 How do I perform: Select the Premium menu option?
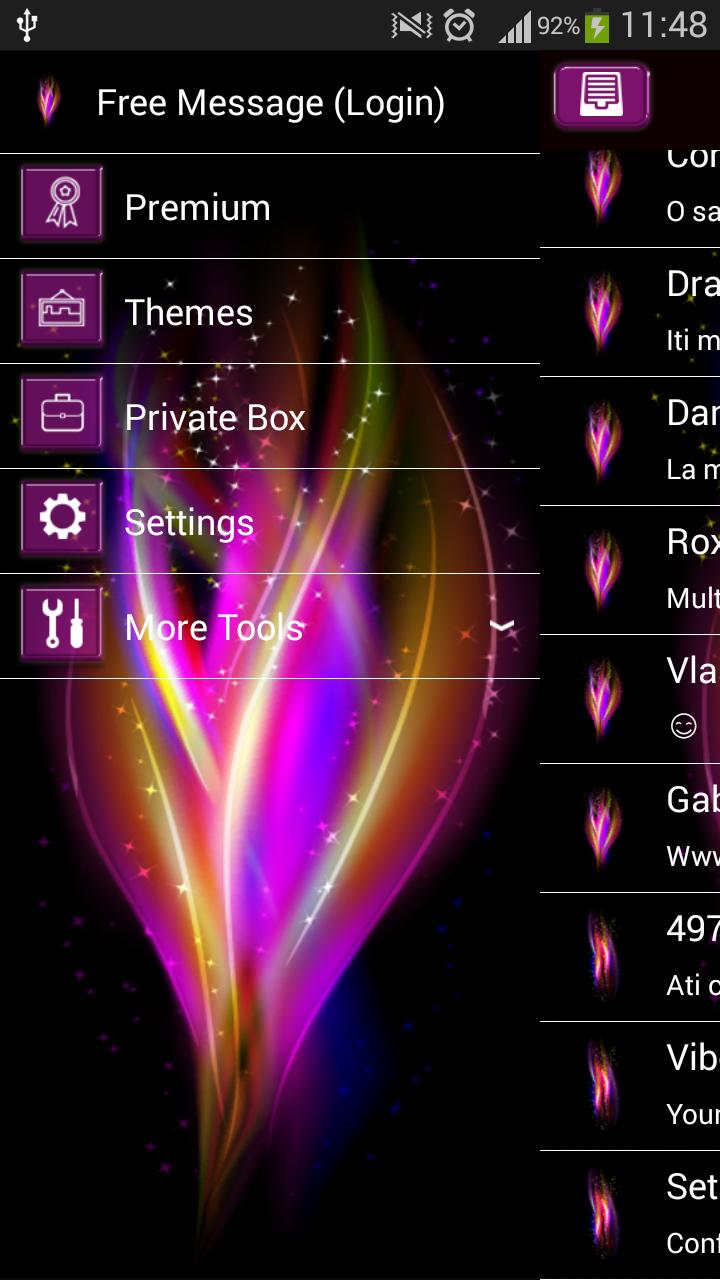coord(197,207)
